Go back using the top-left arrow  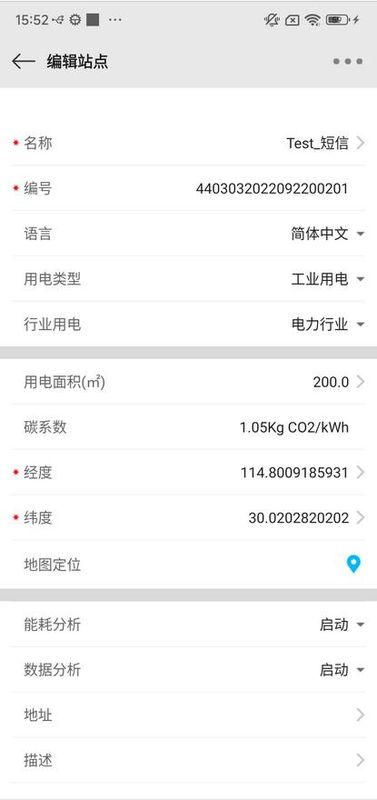(23, 62)
